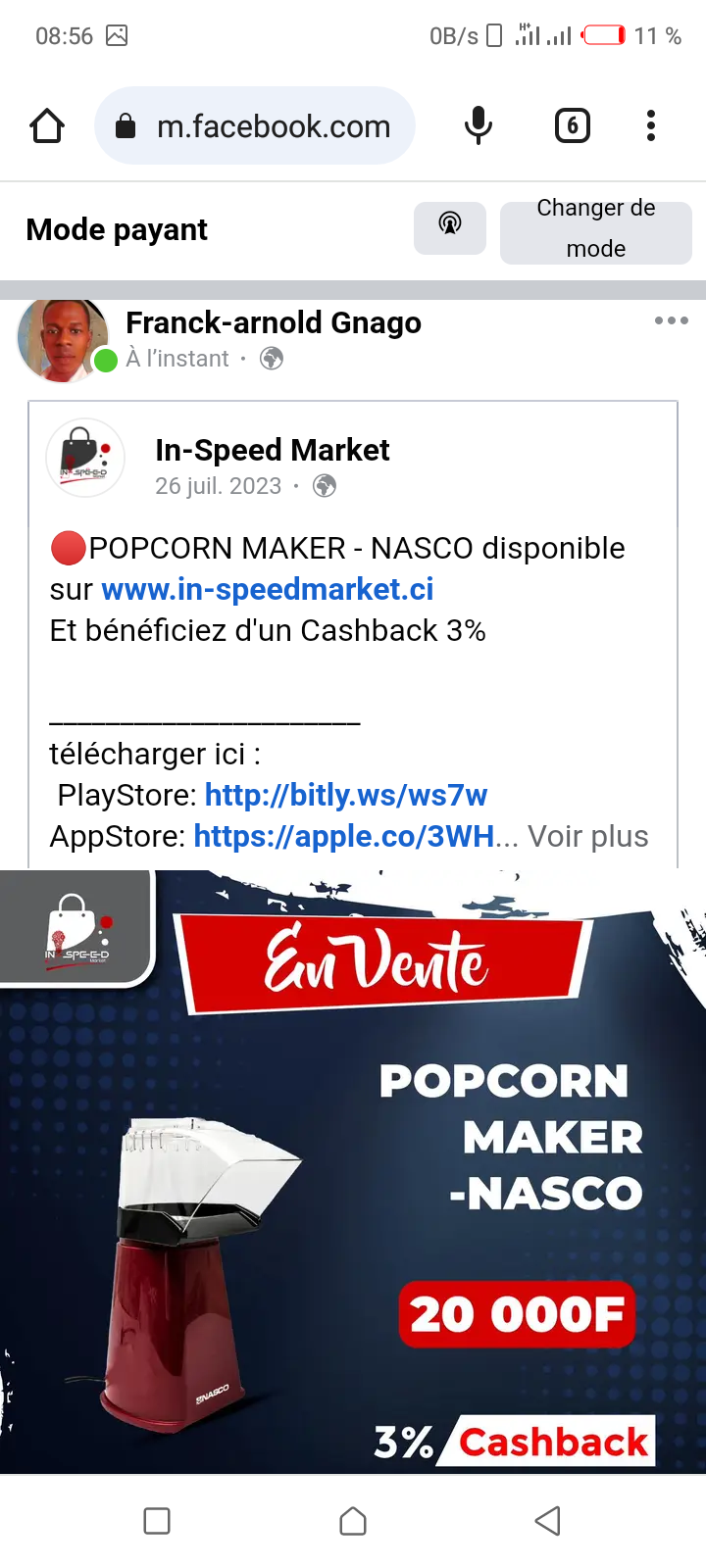
Task: Tap the browser home icon
Action: click(47, 126)
